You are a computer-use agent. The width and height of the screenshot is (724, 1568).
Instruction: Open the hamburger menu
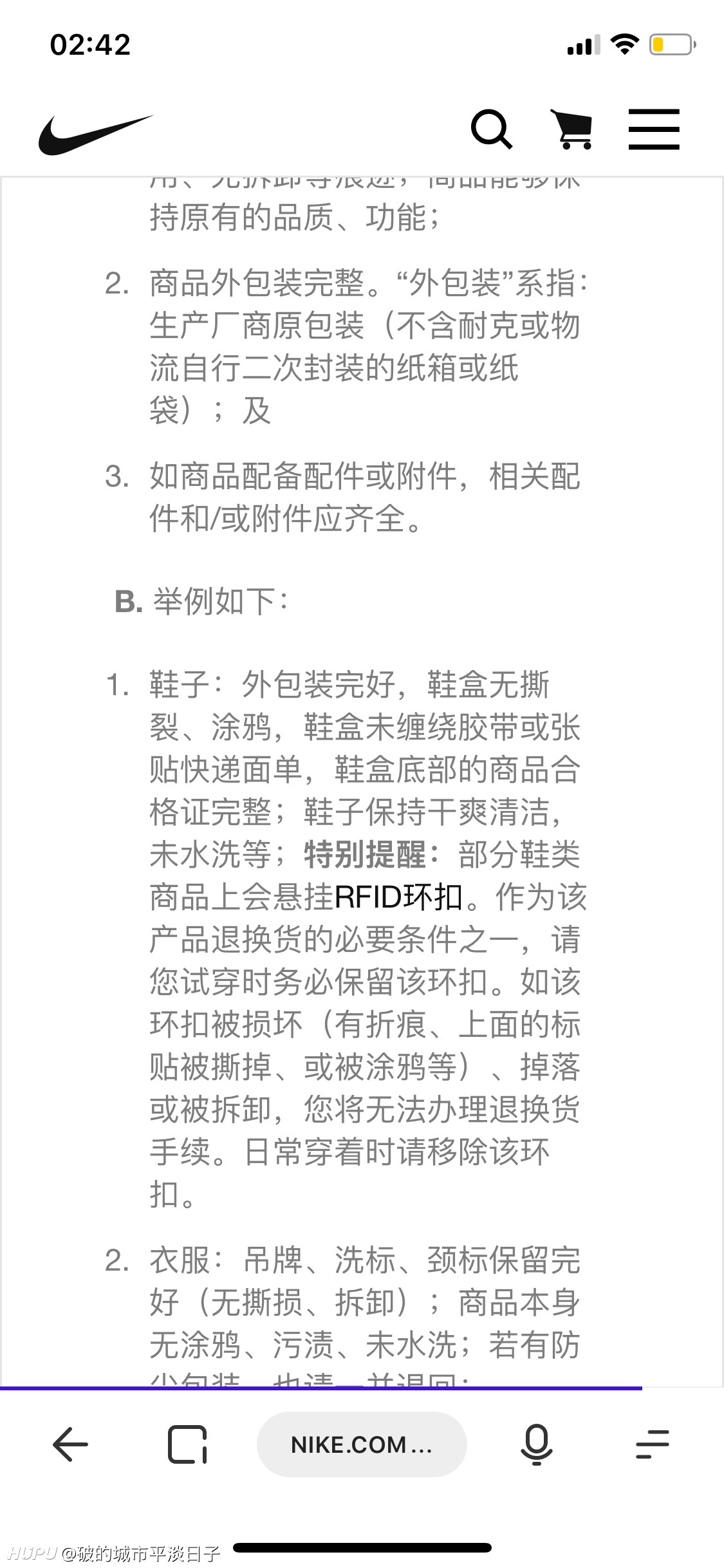(x=654, y=129)
